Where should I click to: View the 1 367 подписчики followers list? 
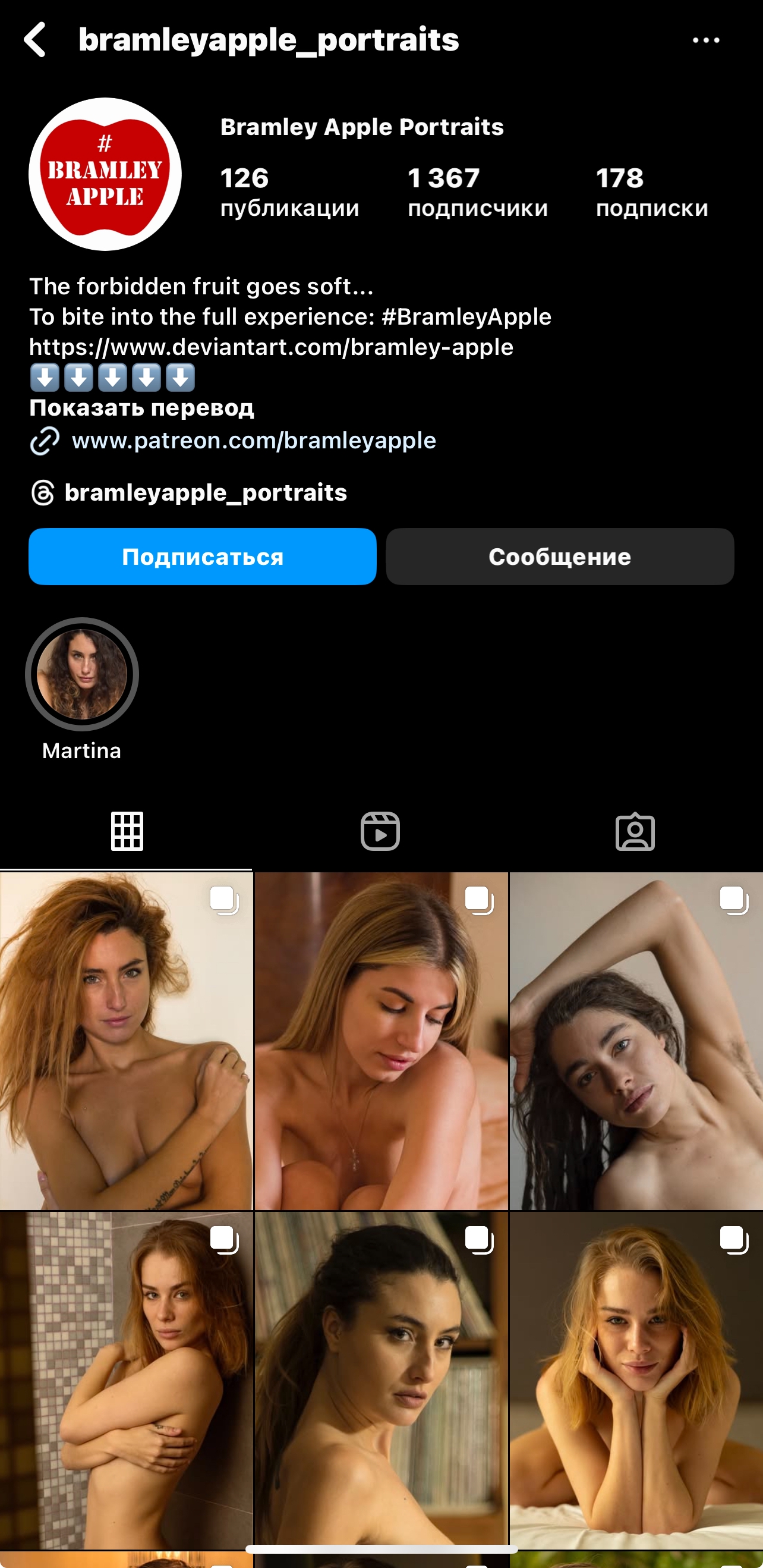pos(478,192)
